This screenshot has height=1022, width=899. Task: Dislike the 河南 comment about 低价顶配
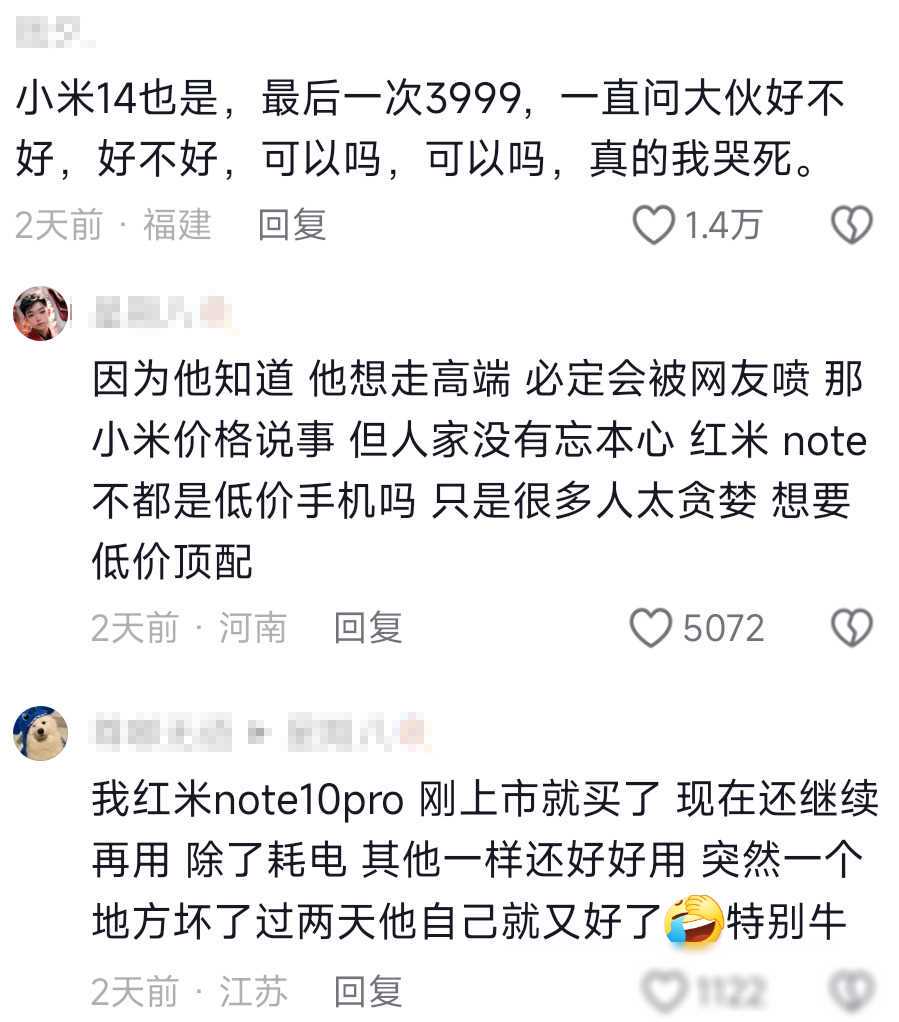pyautogui.click(x=852, y=628)
